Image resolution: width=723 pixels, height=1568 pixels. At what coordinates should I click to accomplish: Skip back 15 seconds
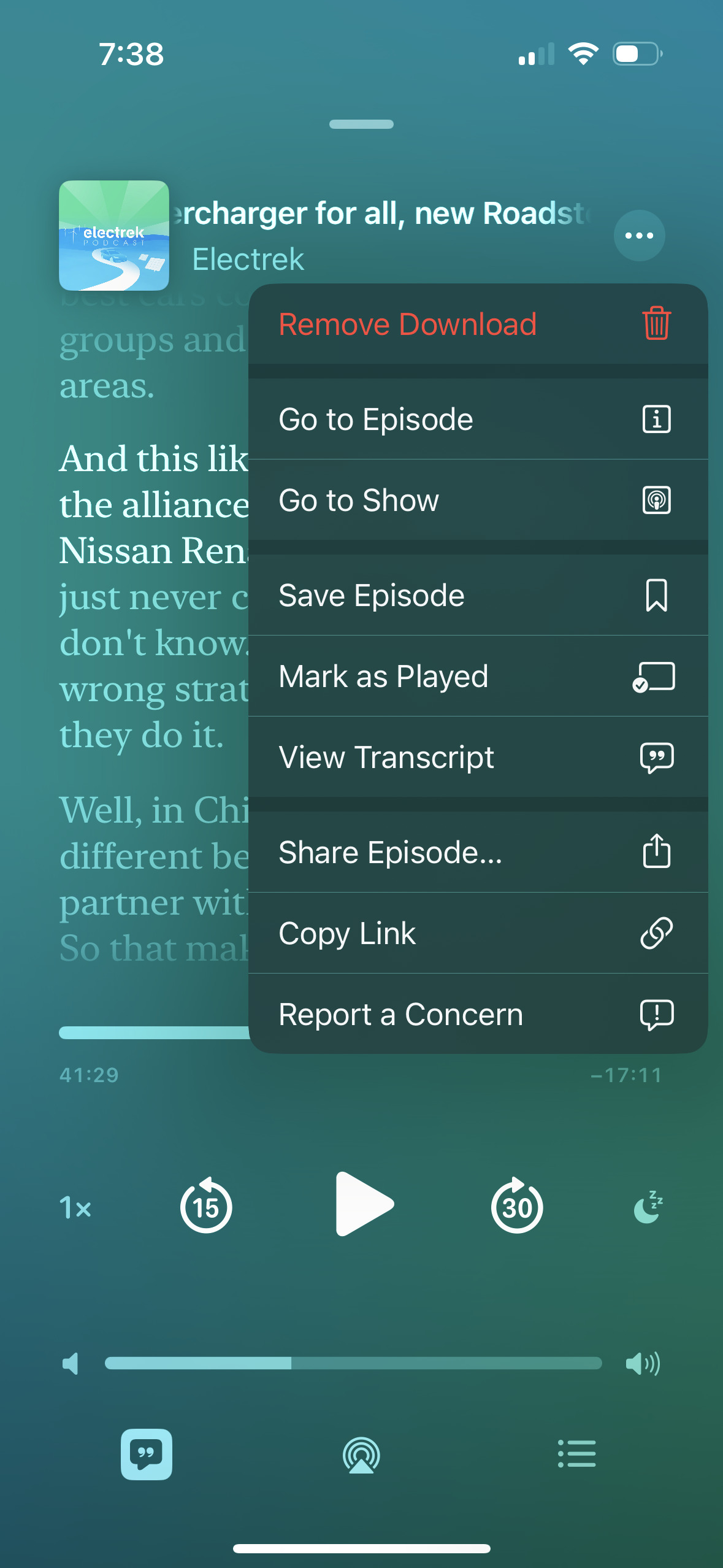(206, 1206)
